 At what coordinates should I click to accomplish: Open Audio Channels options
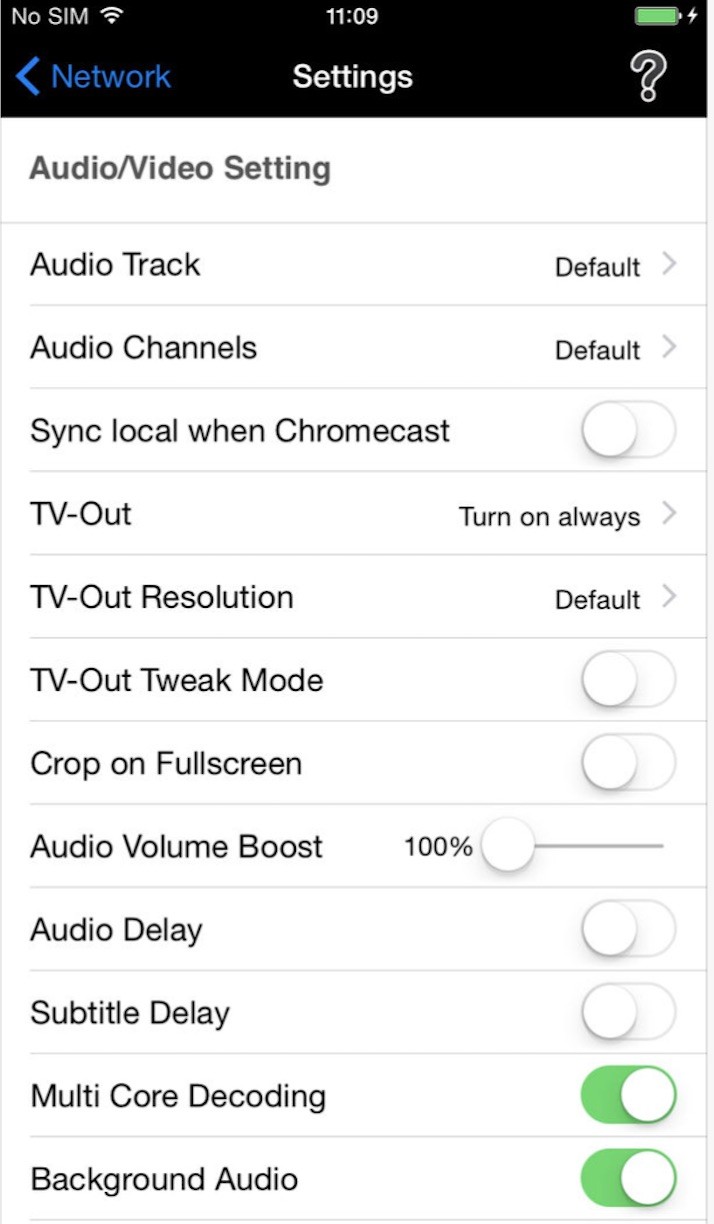pos(355,348)
